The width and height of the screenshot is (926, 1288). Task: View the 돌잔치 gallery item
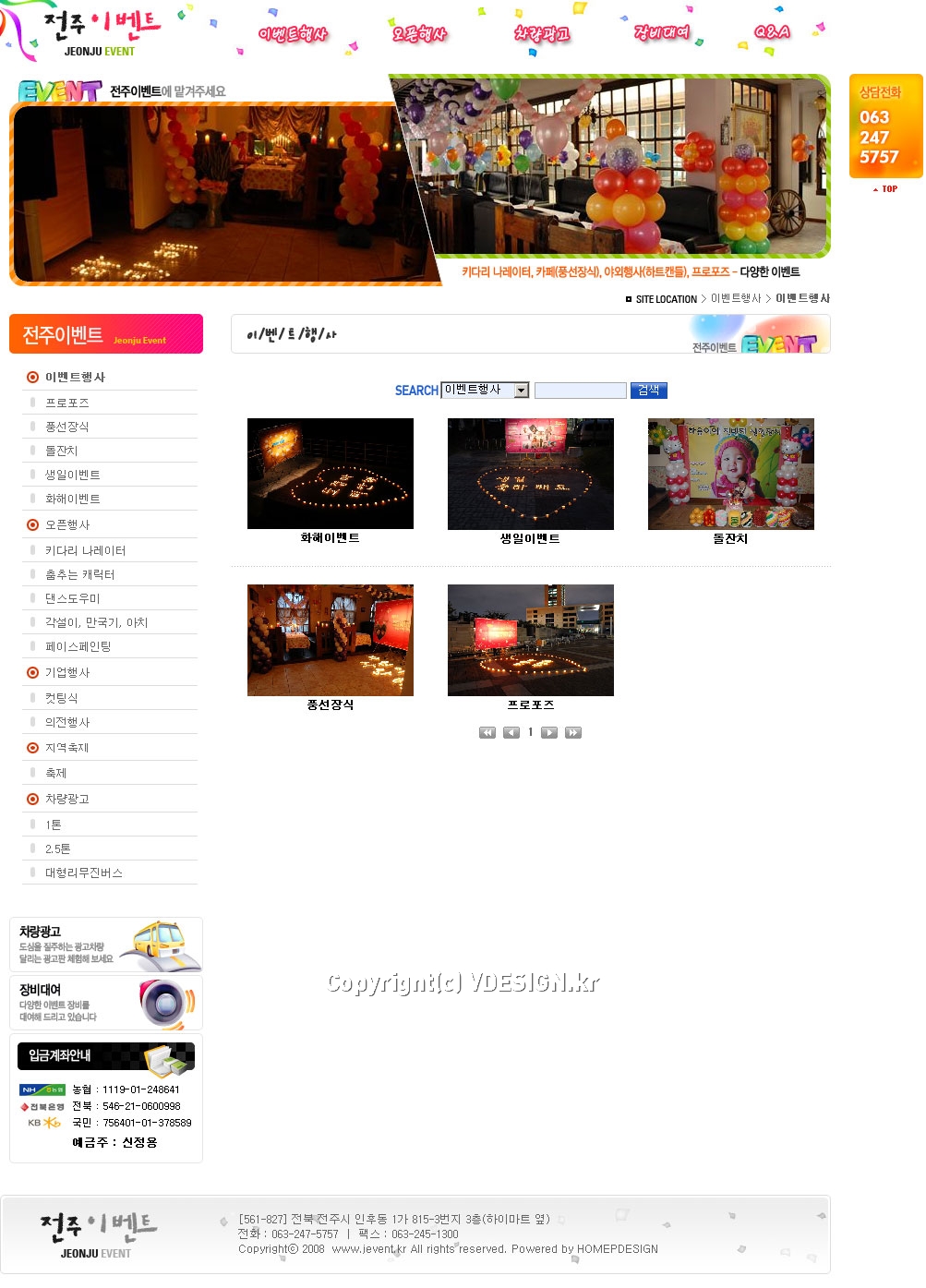pyautogui.click(x=730, y=474)
